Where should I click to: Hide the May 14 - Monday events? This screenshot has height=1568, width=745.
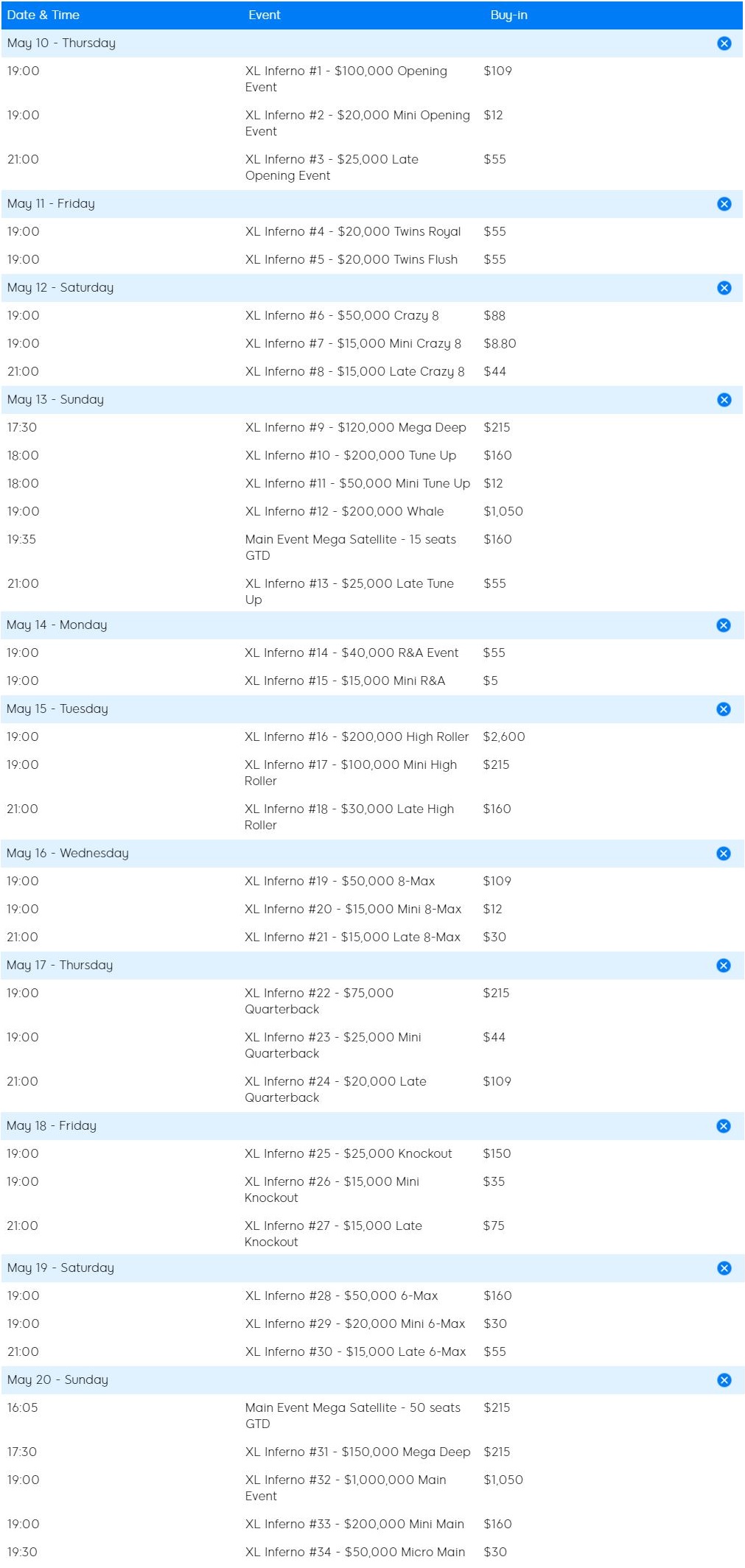tap(724, 625)
